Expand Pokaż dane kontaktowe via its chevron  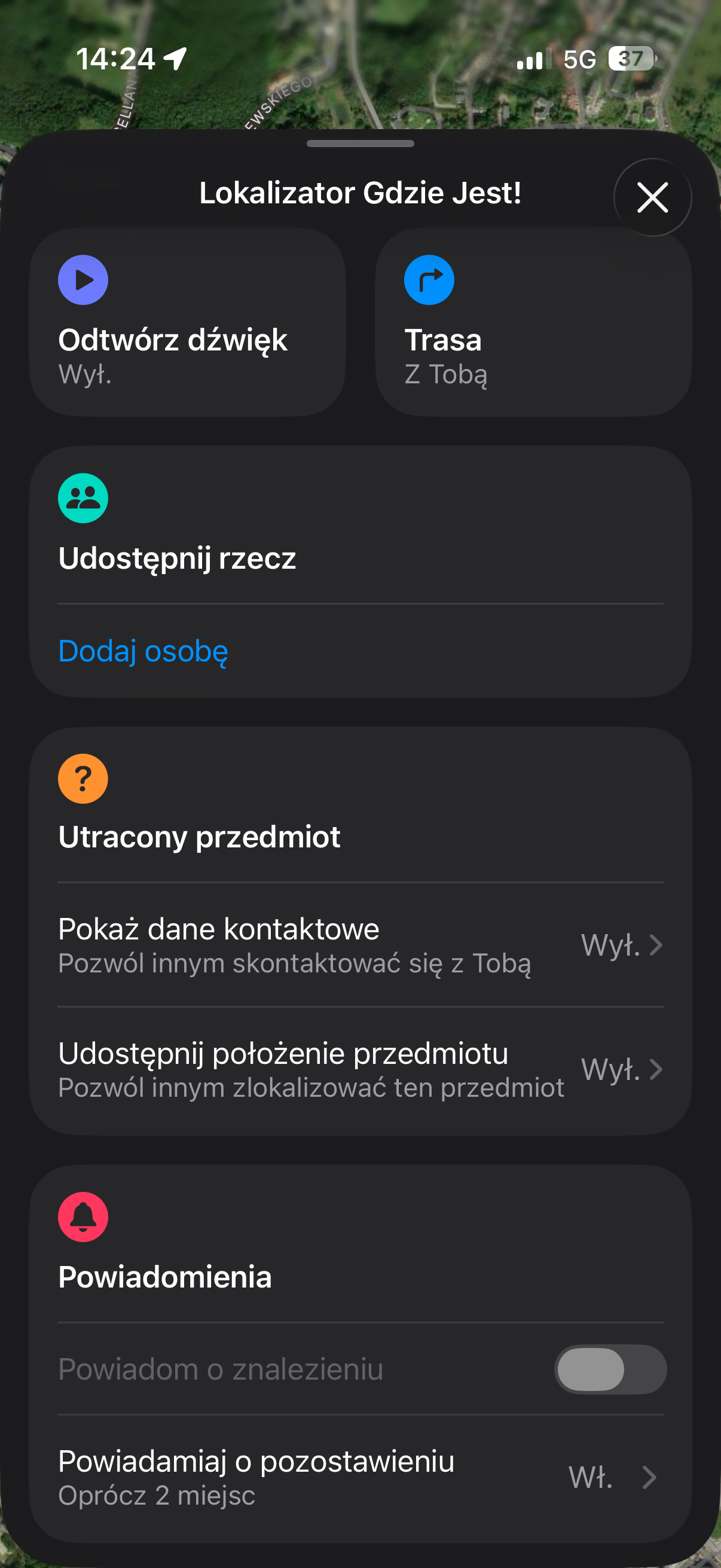click(x=657, y=945)
